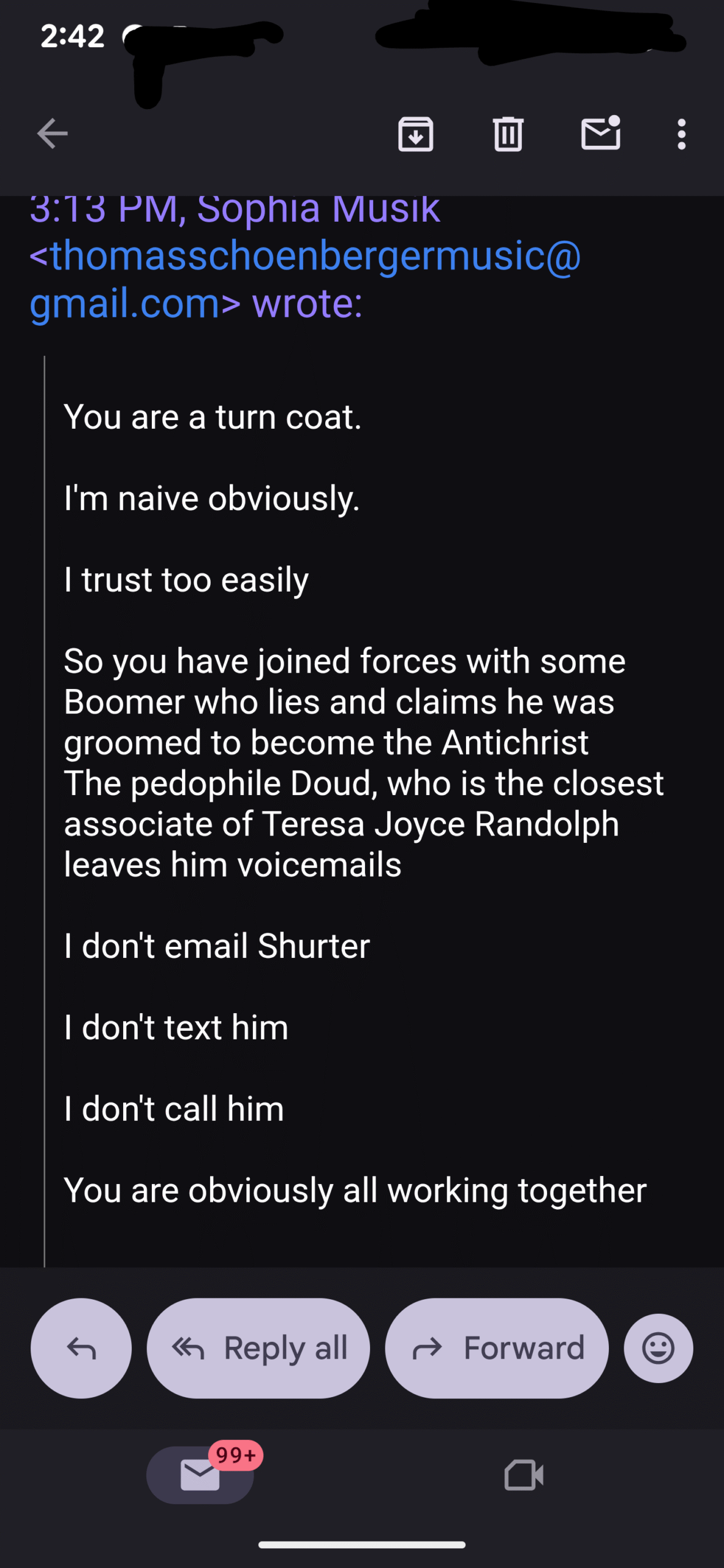Archive this email
This screenshot has width=724, height=1568.
click(x=416, y=134)
